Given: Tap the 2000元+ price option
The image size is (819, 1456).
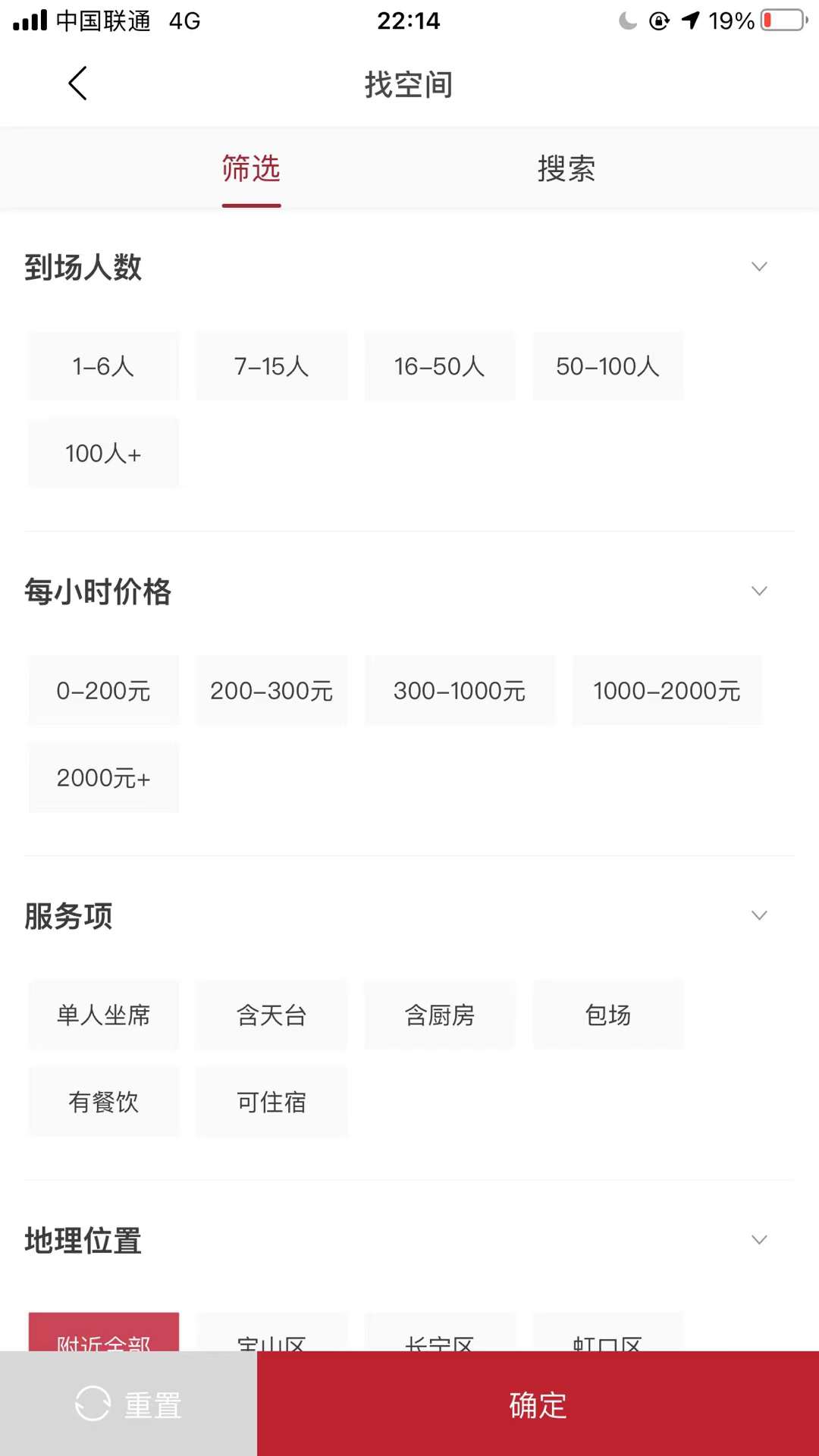Looking at the screenshot, I should 104,778.
